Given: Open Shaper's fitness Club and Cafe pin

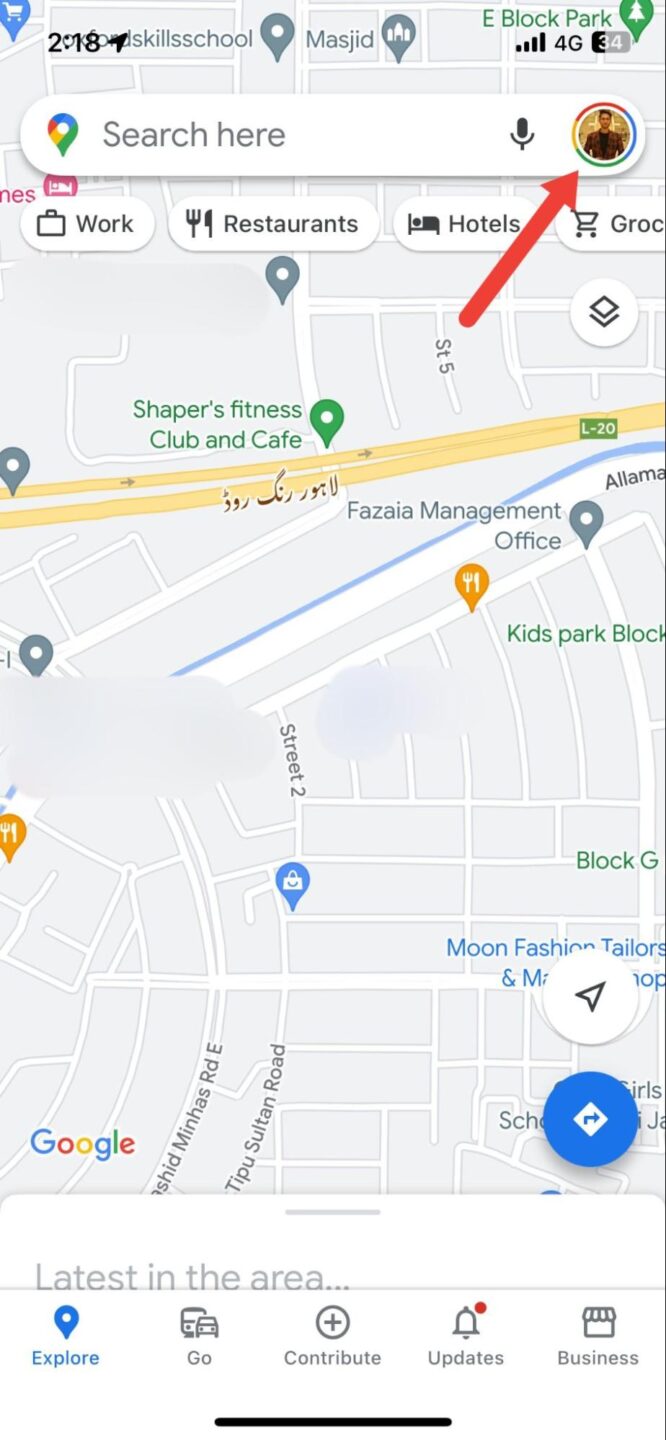Looking at the screenshot, I should [x=326, y=420].
